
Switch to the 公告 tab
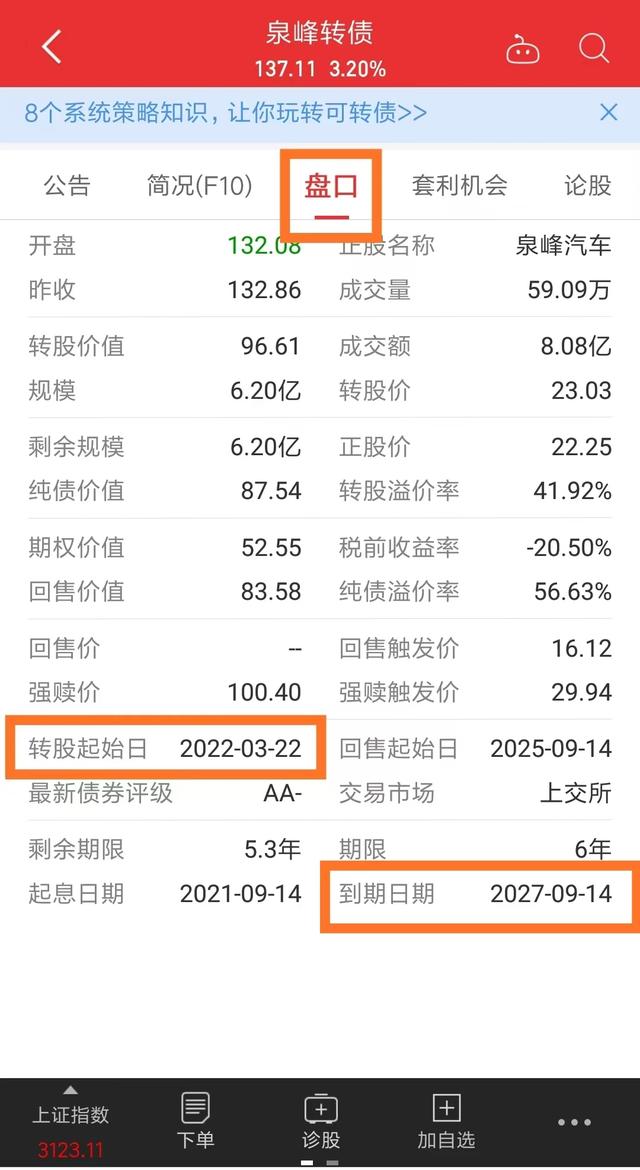(66, 185)
